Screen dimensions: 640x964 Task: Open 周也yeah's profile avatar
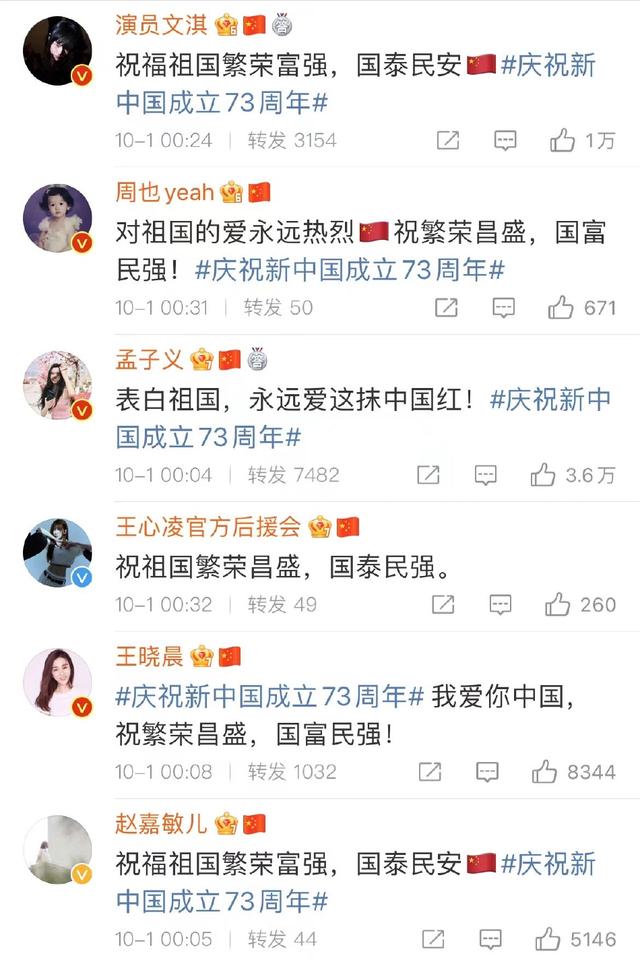pyautogui.click(x=57, y=217)
